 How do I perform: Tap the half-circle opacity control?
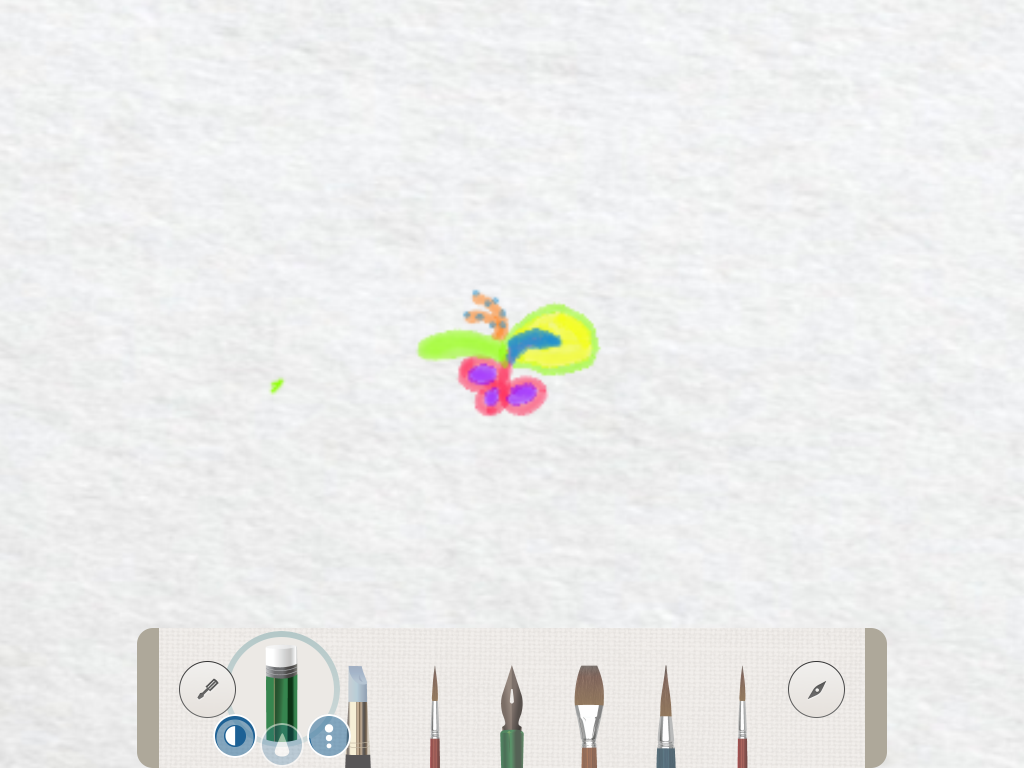click(235, 737)
